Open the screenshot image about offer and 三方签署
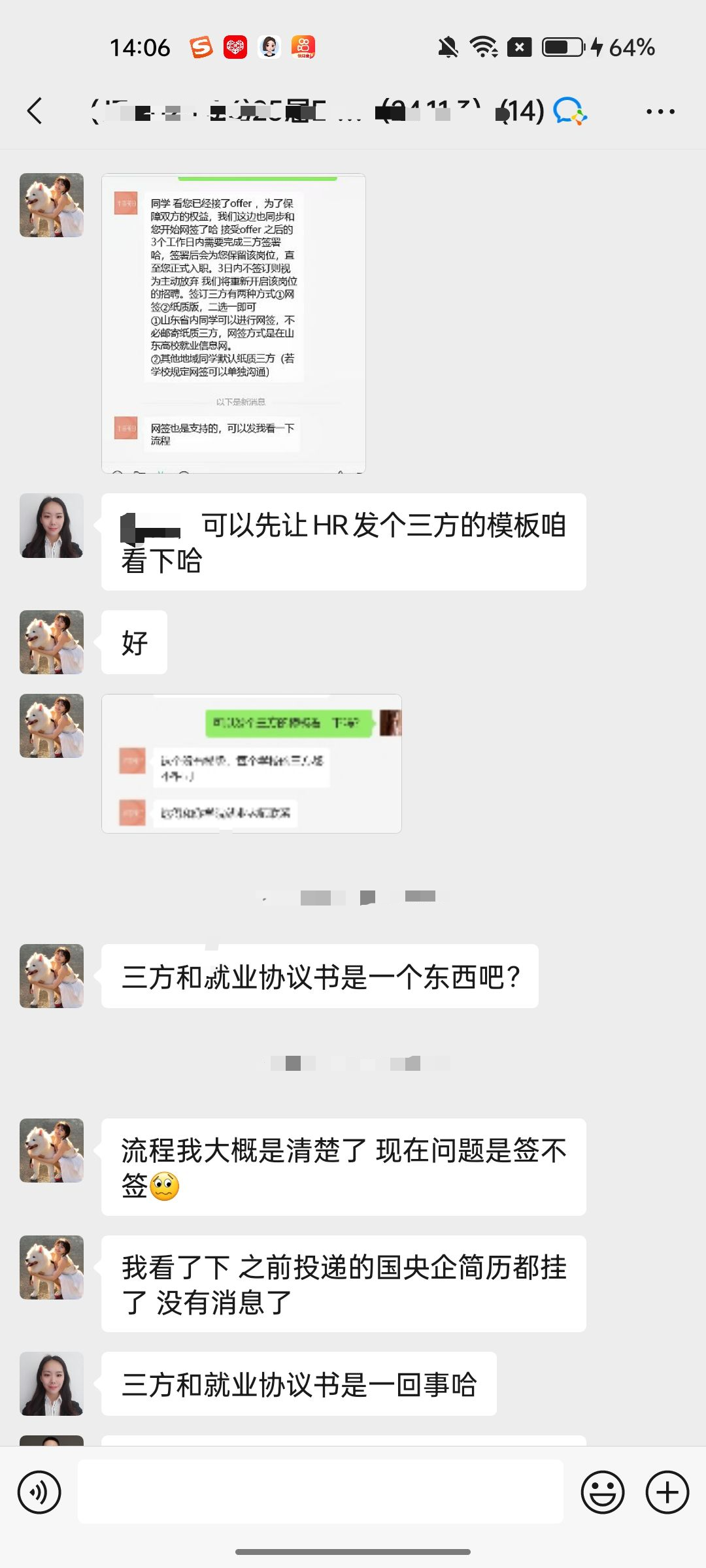This screenshot has width=706, height=1568. (233, 323)
